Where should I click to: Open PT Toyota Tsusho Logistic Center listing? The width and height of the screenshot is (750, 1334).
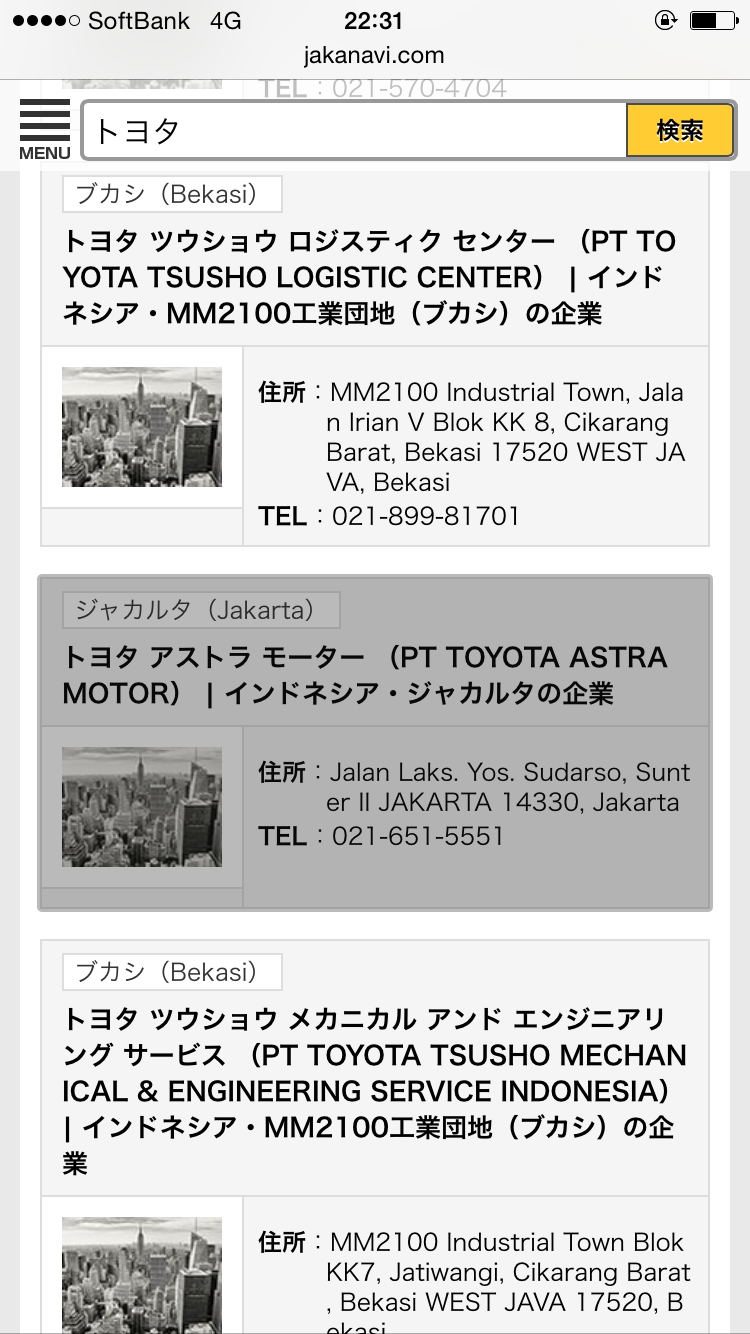(369, 278)
